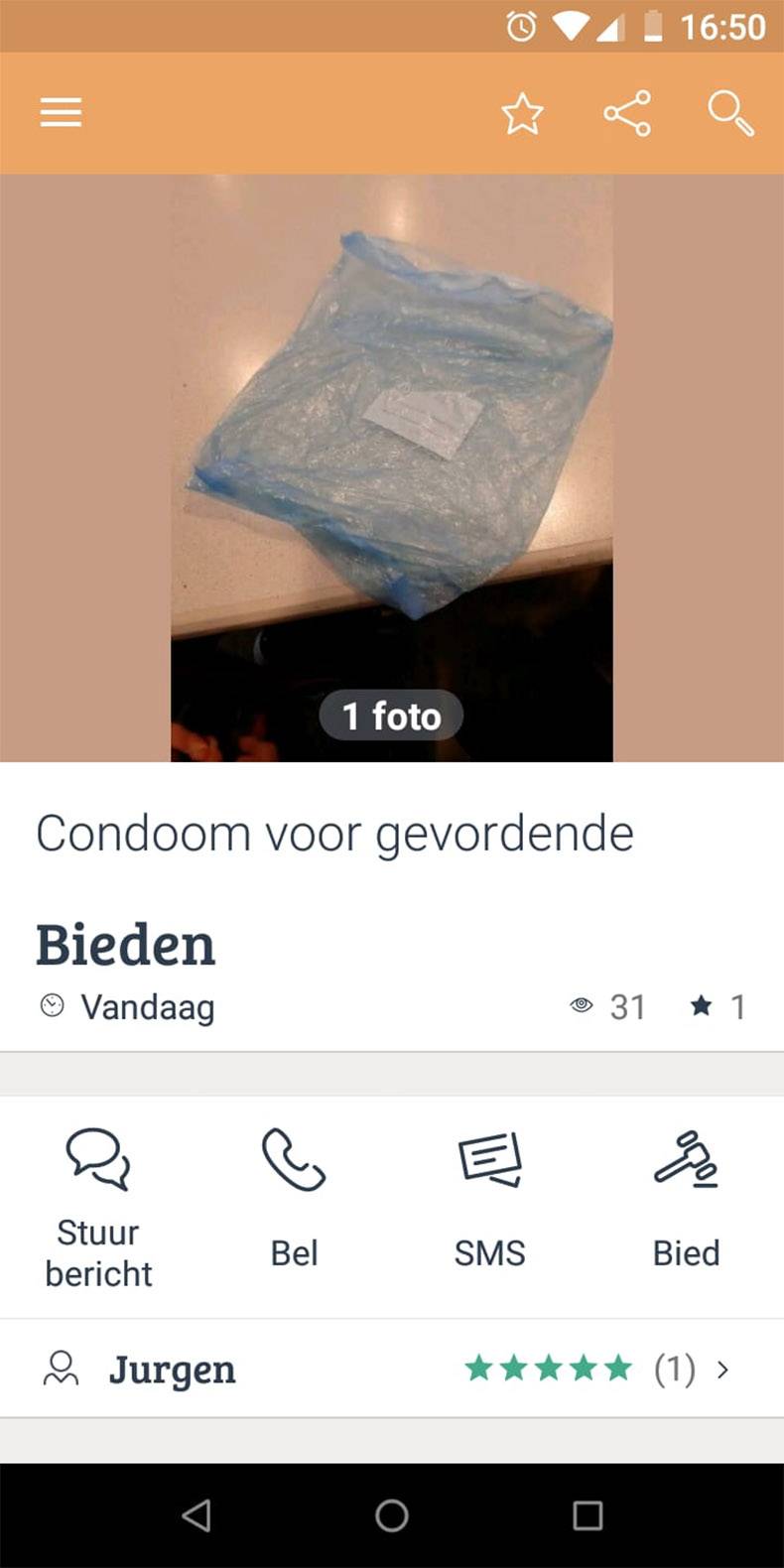Go back with the system back button
Image resolution: width=784 pixels, height=1568 pixels.
click(196, 1515)
